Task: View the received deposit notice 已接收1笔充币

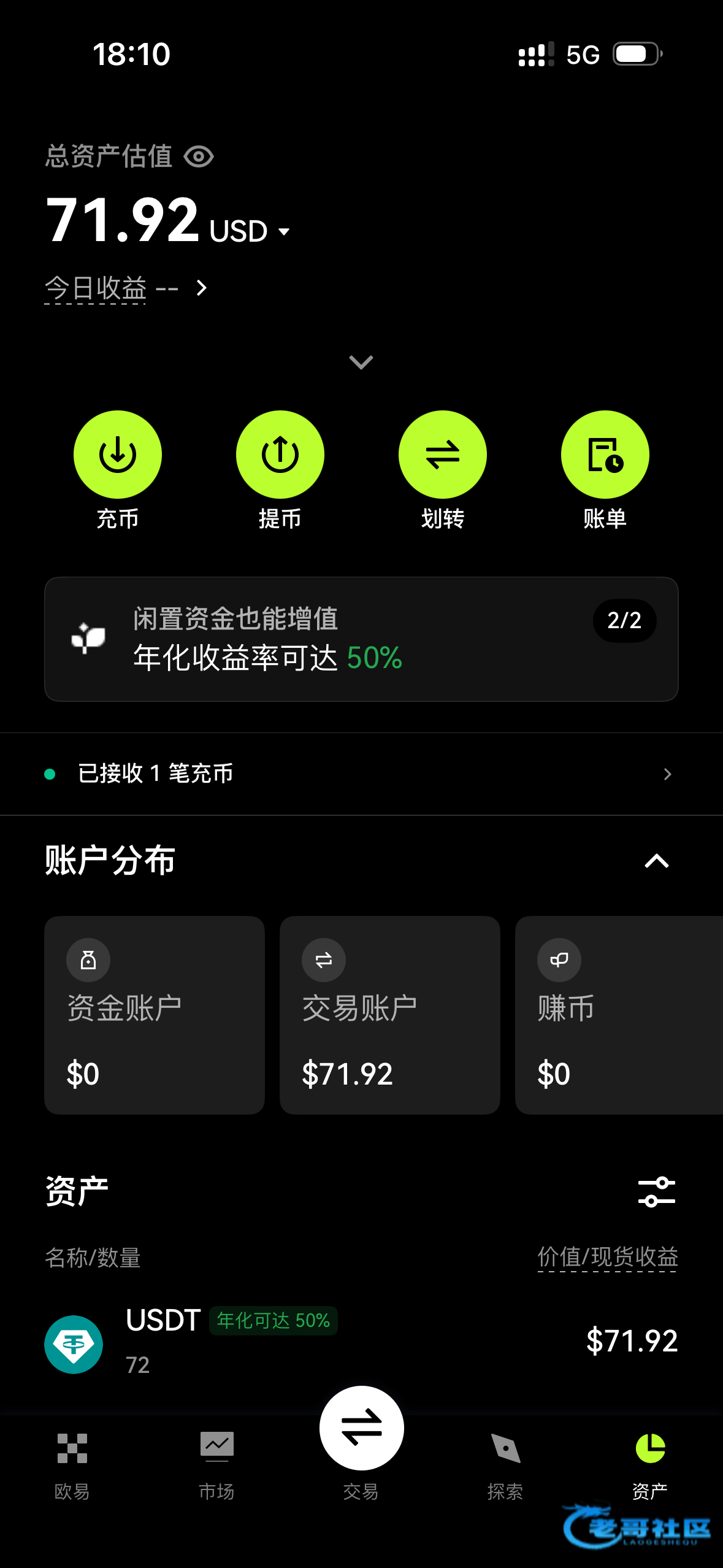Action: pos(361,774)
